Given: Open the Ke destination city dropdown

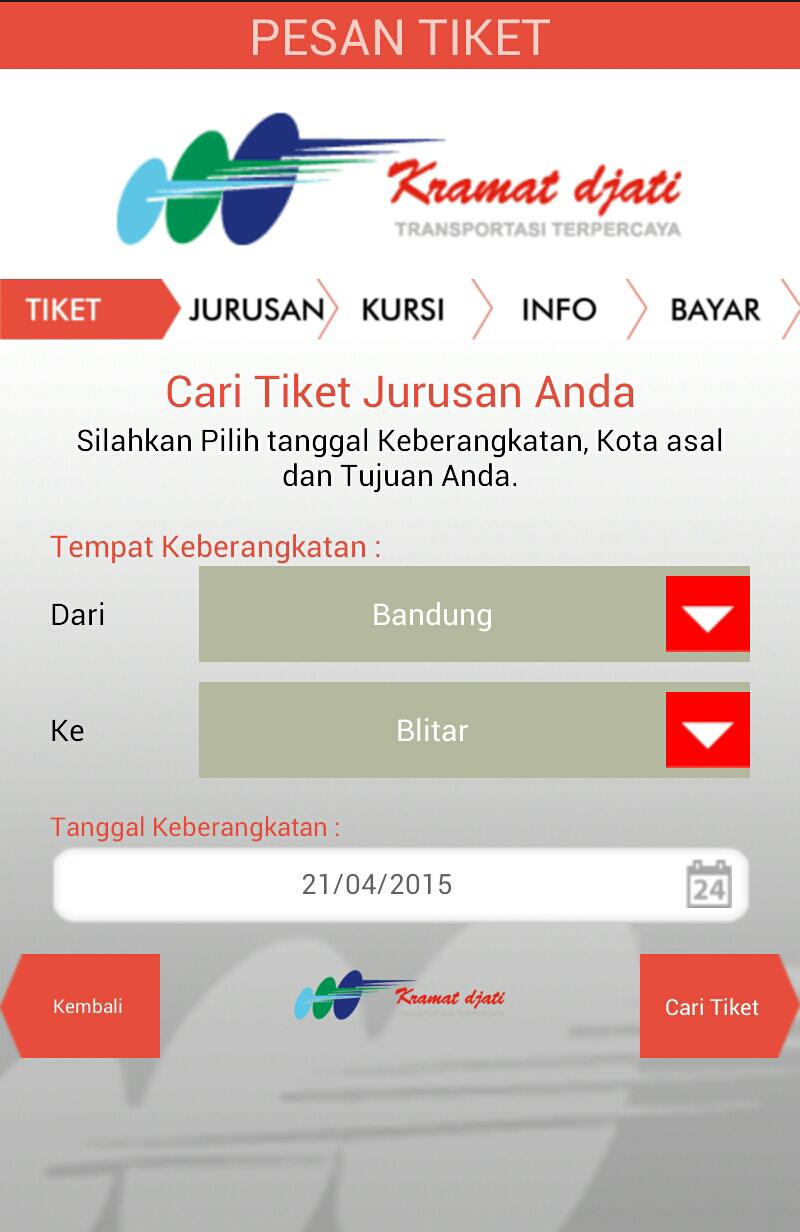Looking at the screenshot, I should click(x=707, y=730).
